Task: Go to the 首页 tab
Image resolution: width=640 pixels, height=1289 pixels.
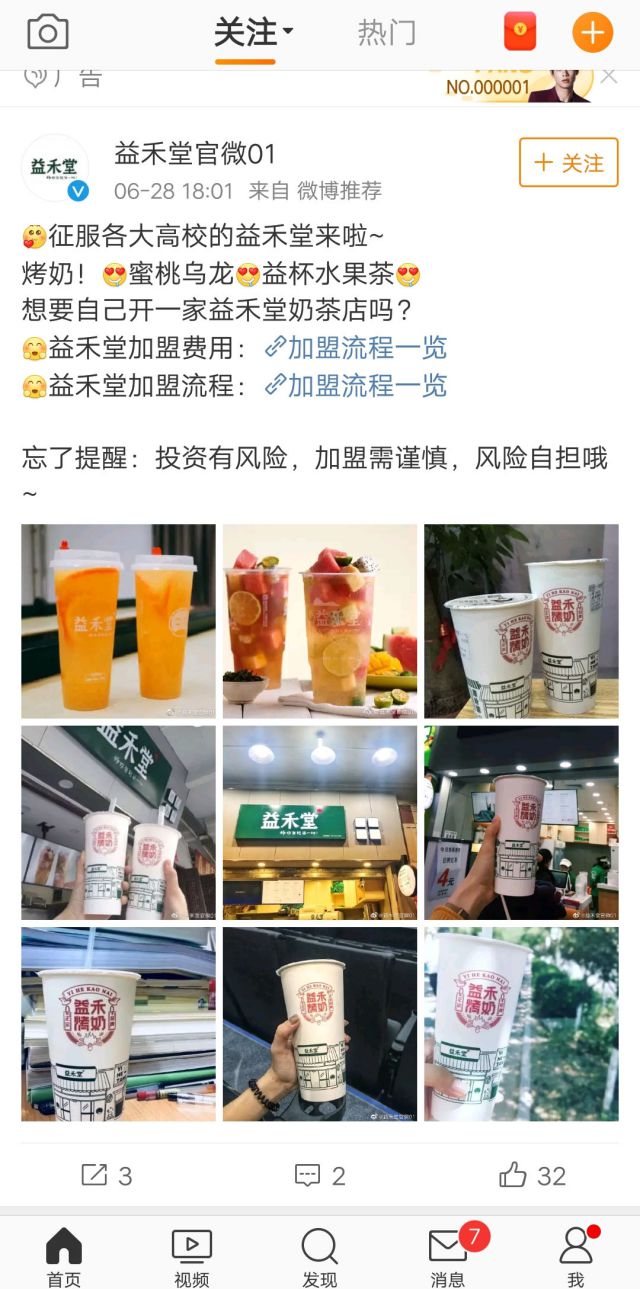Action: (64, 1257)
